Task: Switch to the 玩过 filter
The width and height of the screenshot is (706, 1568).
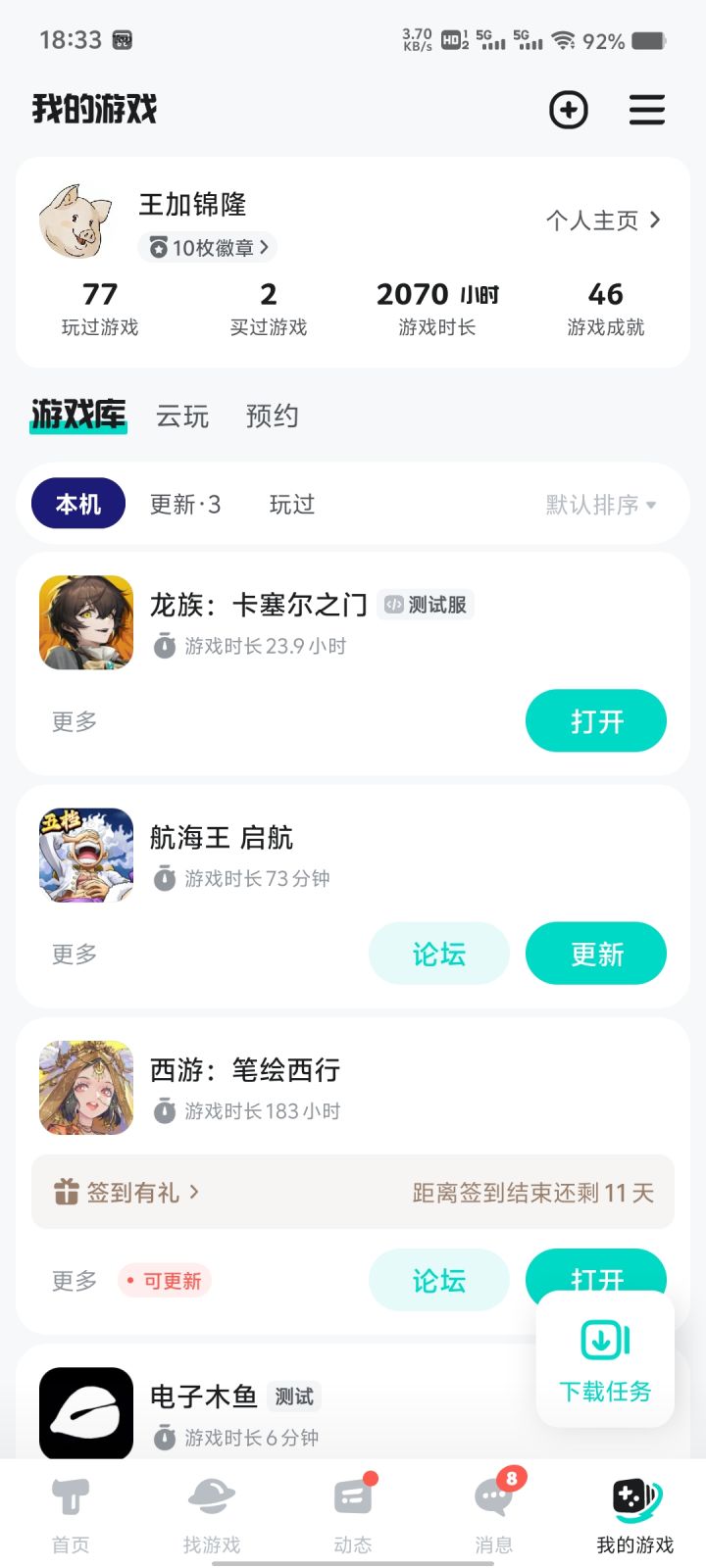Action: pos(290,504)
